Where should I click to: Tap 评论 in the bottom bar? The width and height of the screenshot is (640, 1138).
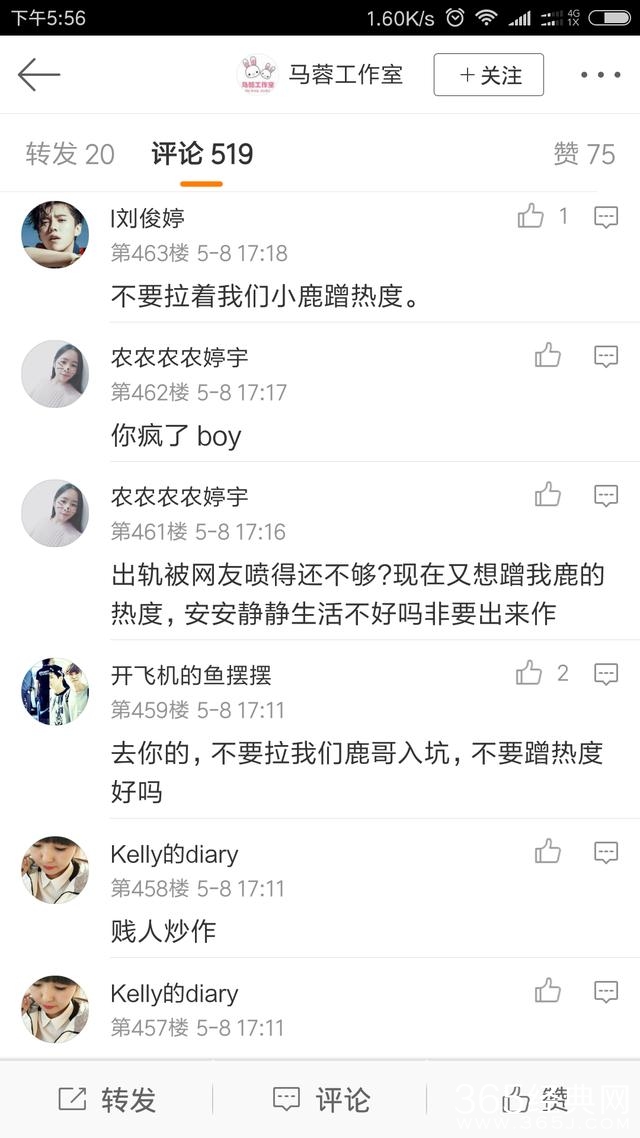click(321, 1100)
